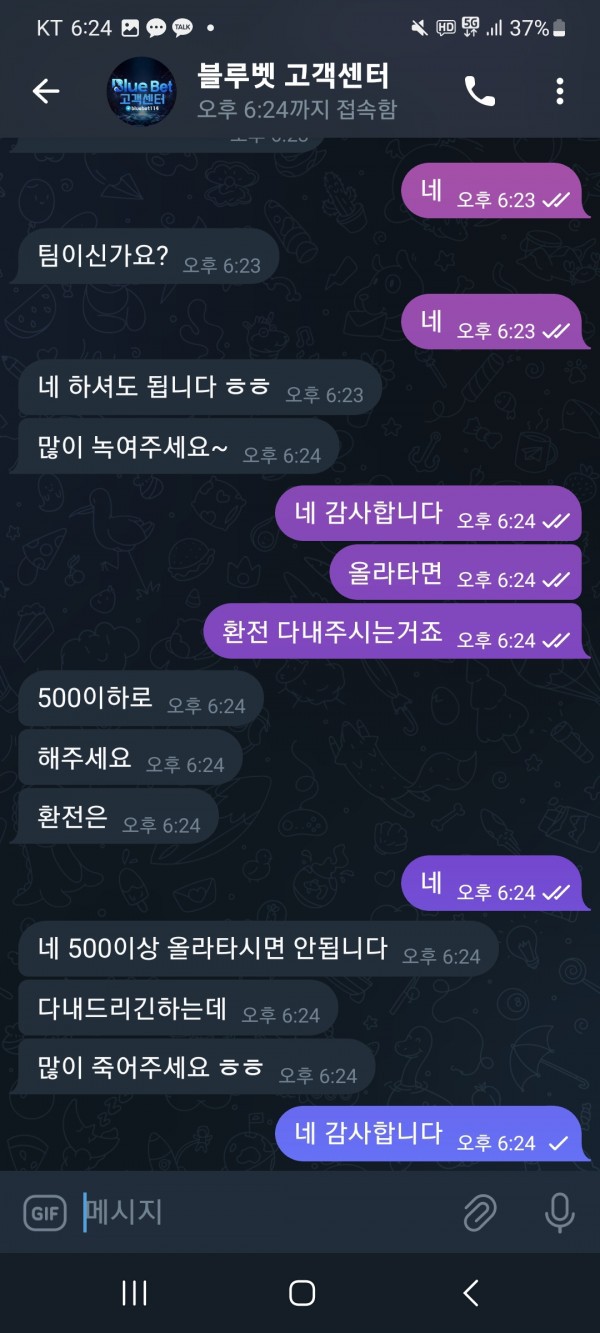Screen dimensions: 600x1333
Task: Open recent apps from navigation bar
Action: coord(135,1293)
